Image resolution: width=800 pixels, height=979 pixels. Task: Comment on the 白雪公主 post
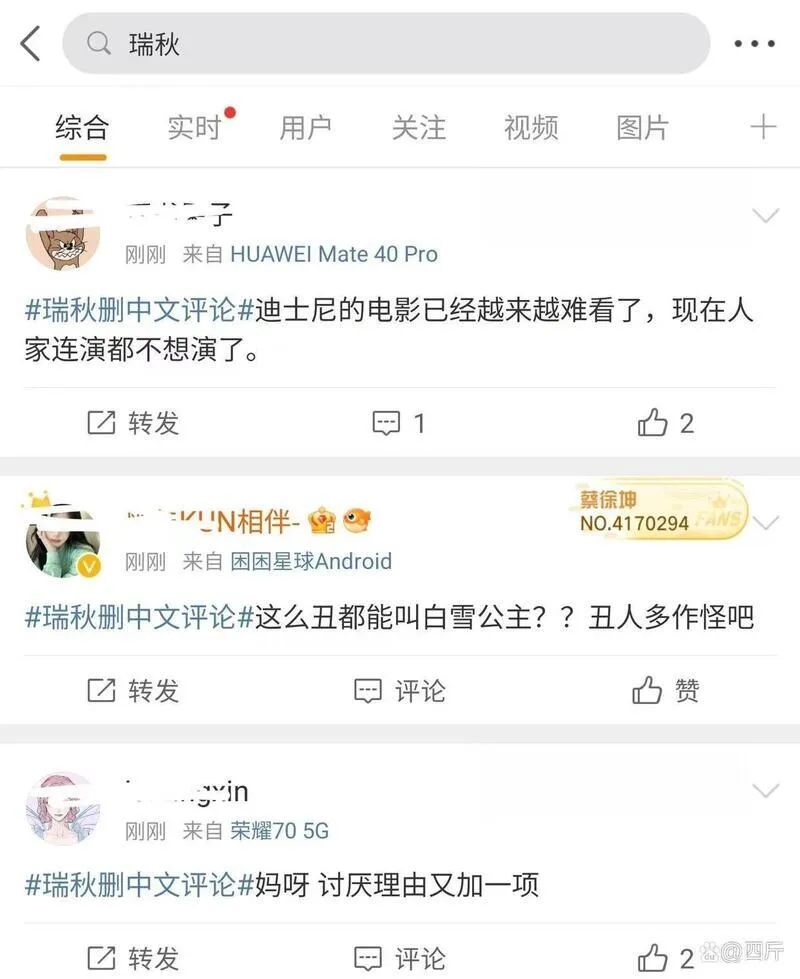(x=399, y=690)
